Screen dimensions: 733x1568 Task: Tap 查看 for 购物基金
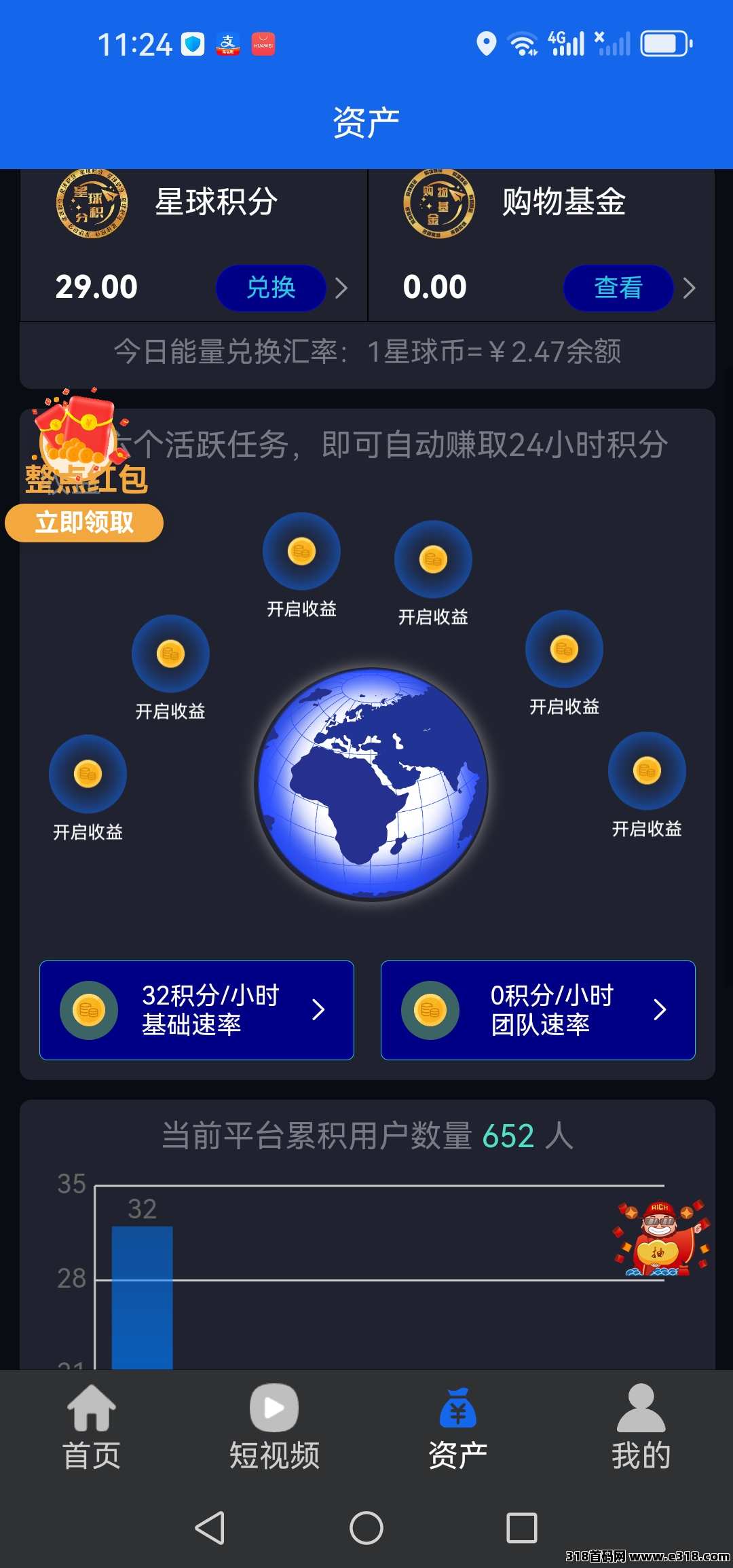click(618, 288)
